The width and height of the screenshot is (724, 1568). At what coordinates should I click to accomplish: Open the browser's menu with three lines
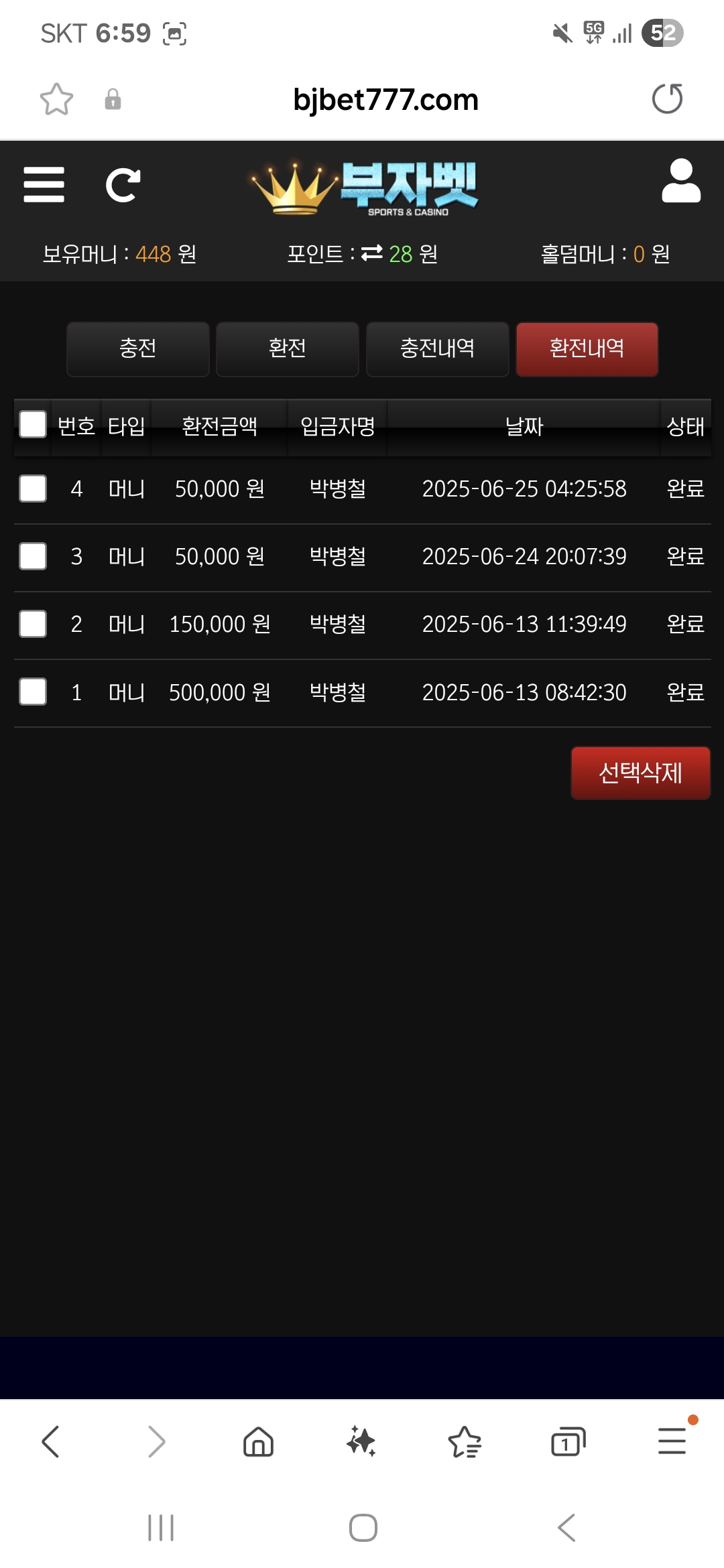(x=672, y=1441)
